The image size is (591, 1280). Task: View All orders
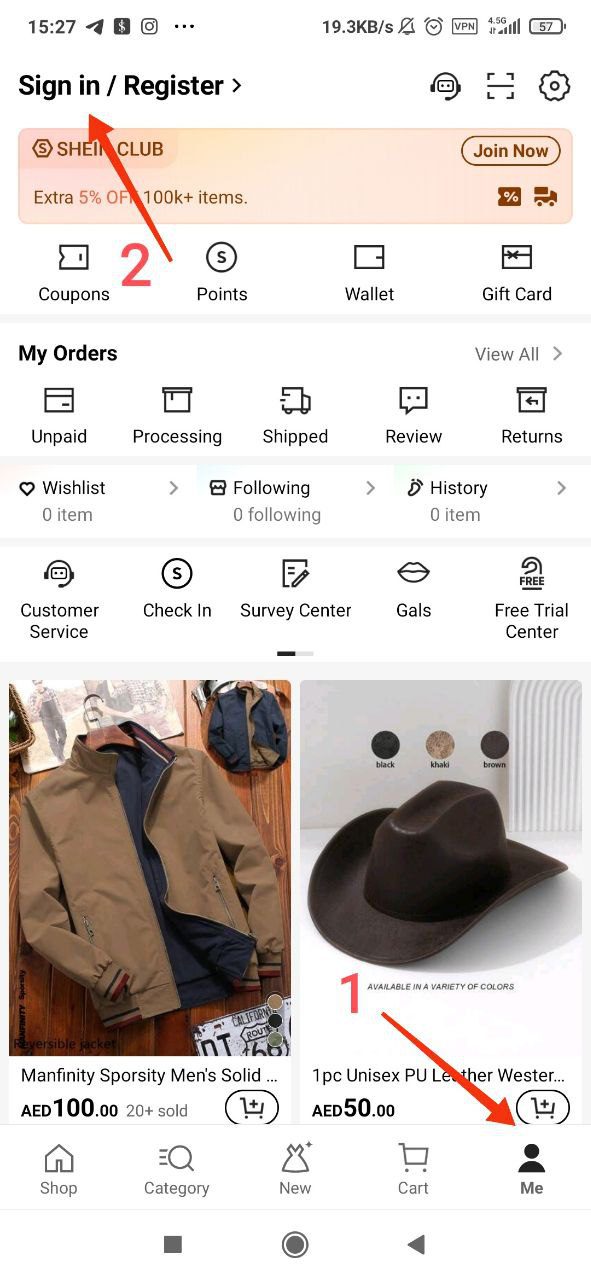click(x=519, y=354)
